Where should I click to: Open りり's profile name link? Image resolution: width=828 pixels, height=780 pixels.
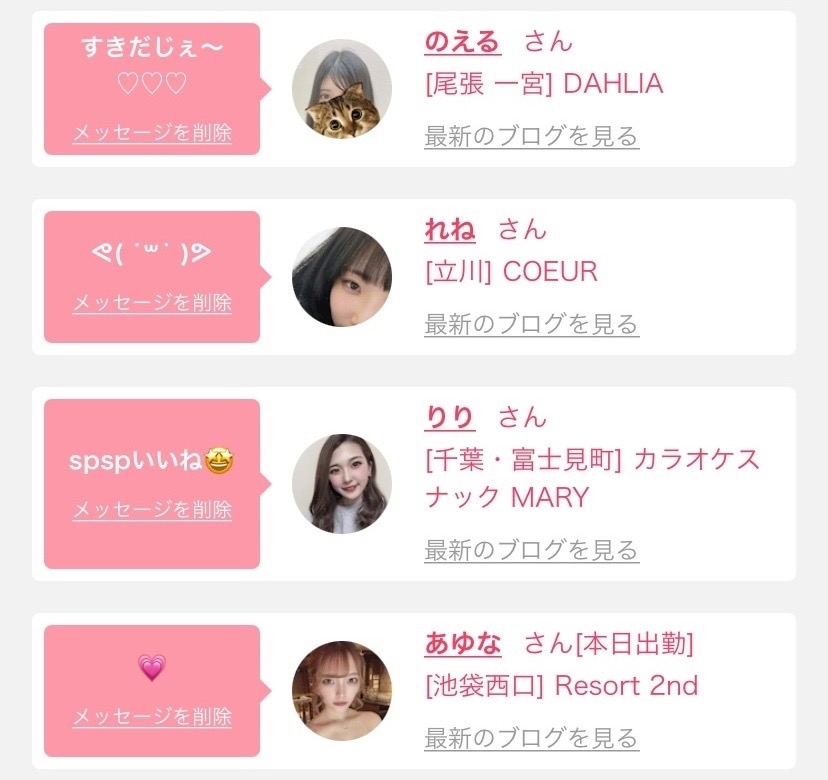pyautogui.click(x=450, y=417)
